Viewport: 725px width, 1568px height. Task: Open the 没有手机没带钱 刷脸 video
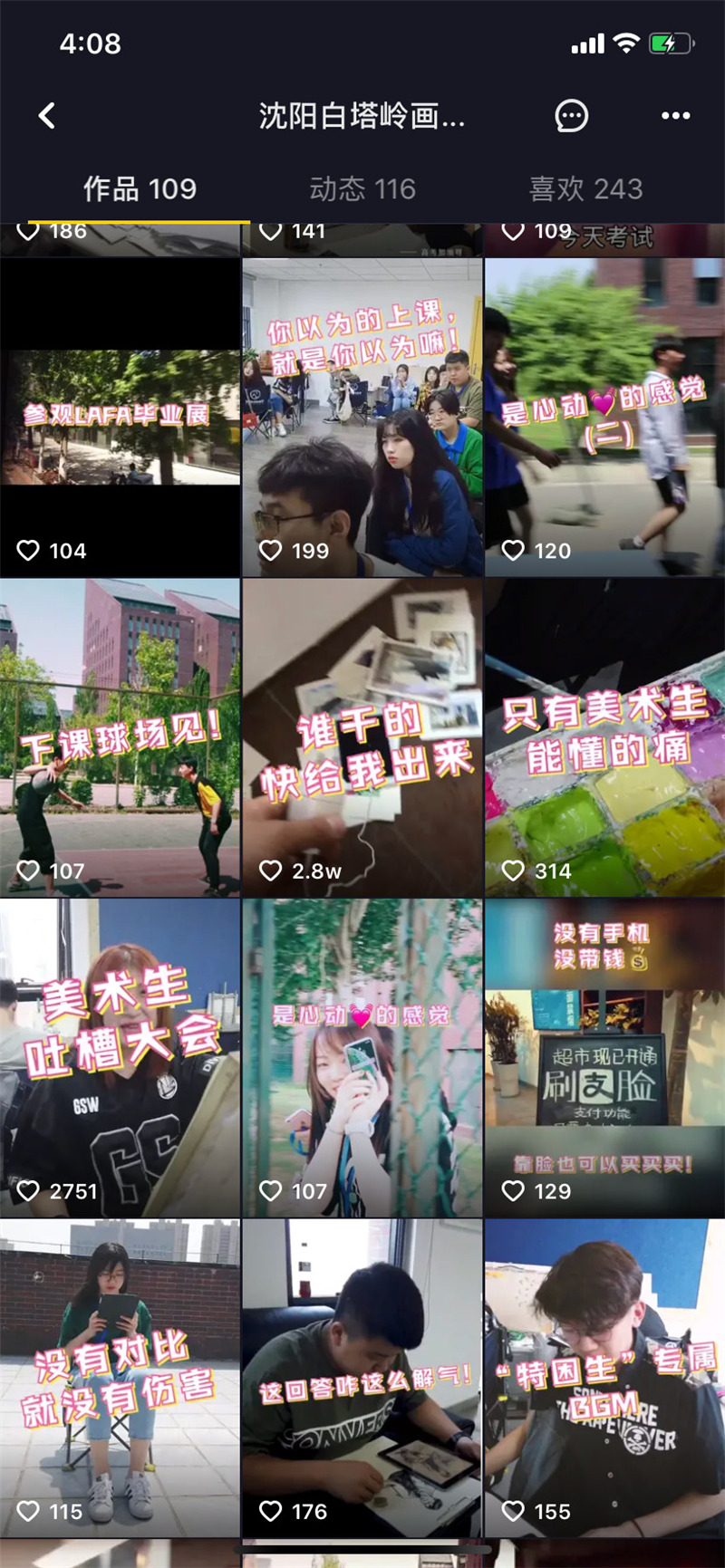(x=604, y=1057)
